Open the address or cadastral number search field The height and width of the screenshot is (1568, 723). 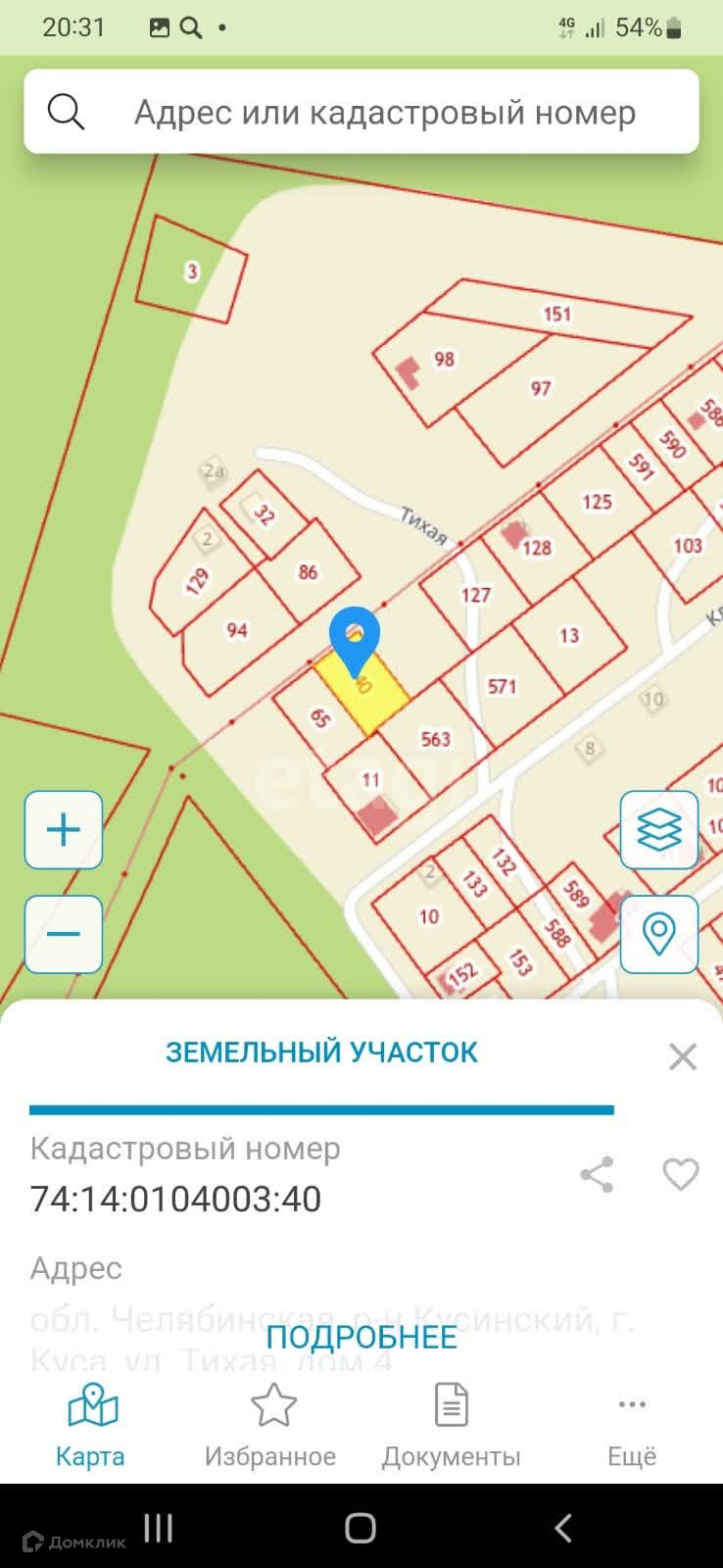[382, 113]
